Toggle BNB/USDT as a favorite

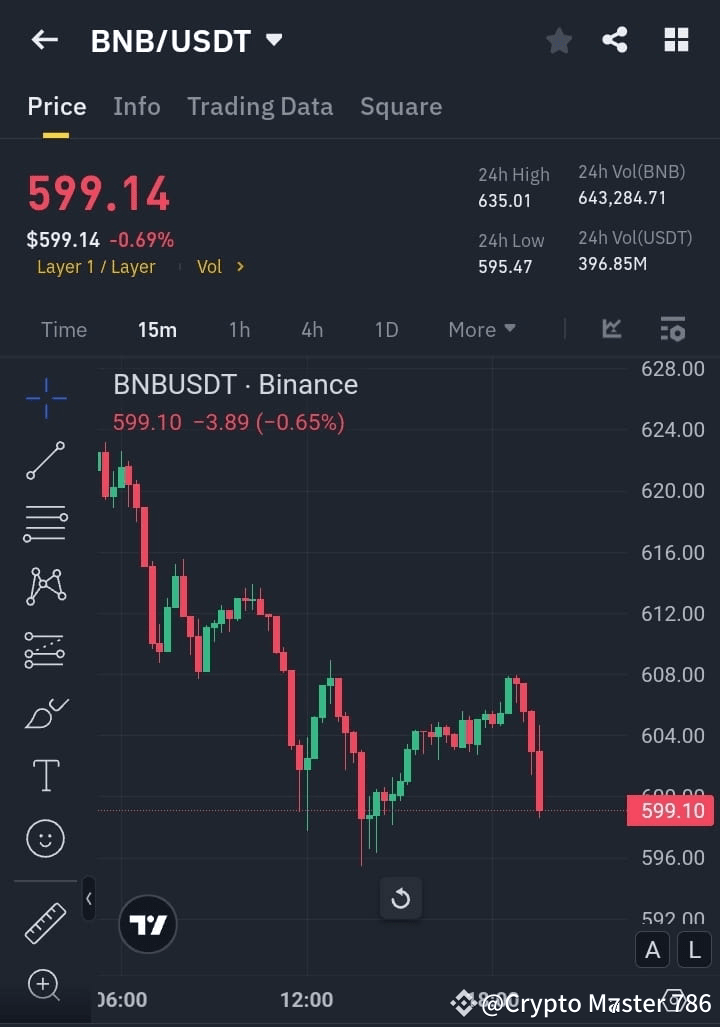(558, 40)
